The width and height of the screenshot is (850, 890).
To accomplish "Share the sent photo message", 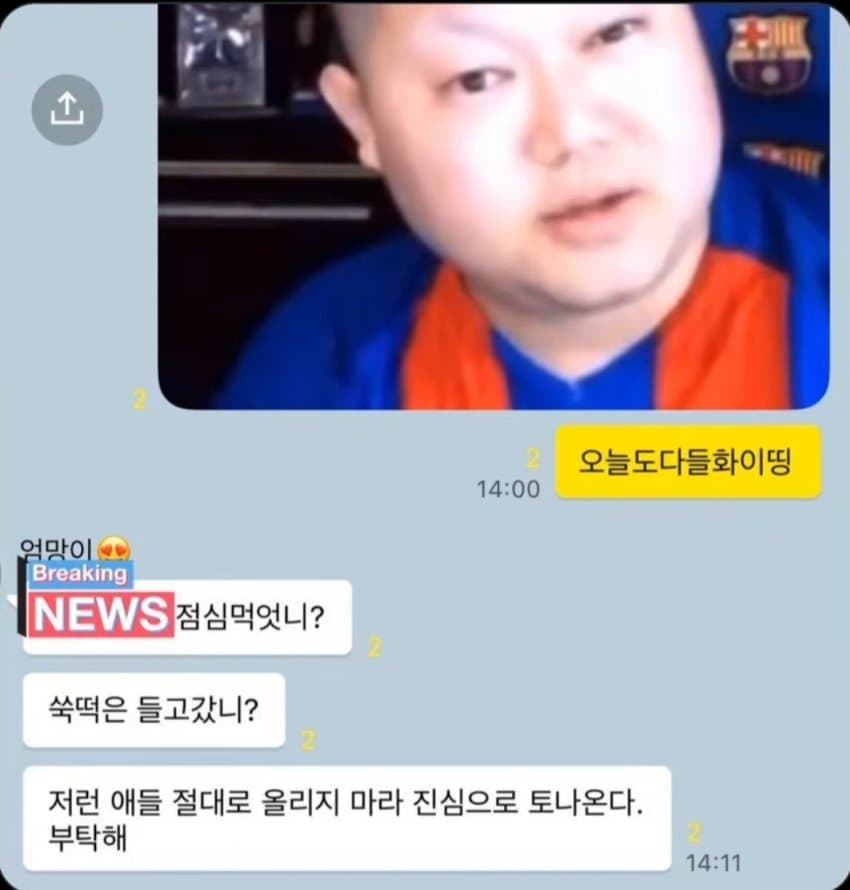I will point(67,109).
